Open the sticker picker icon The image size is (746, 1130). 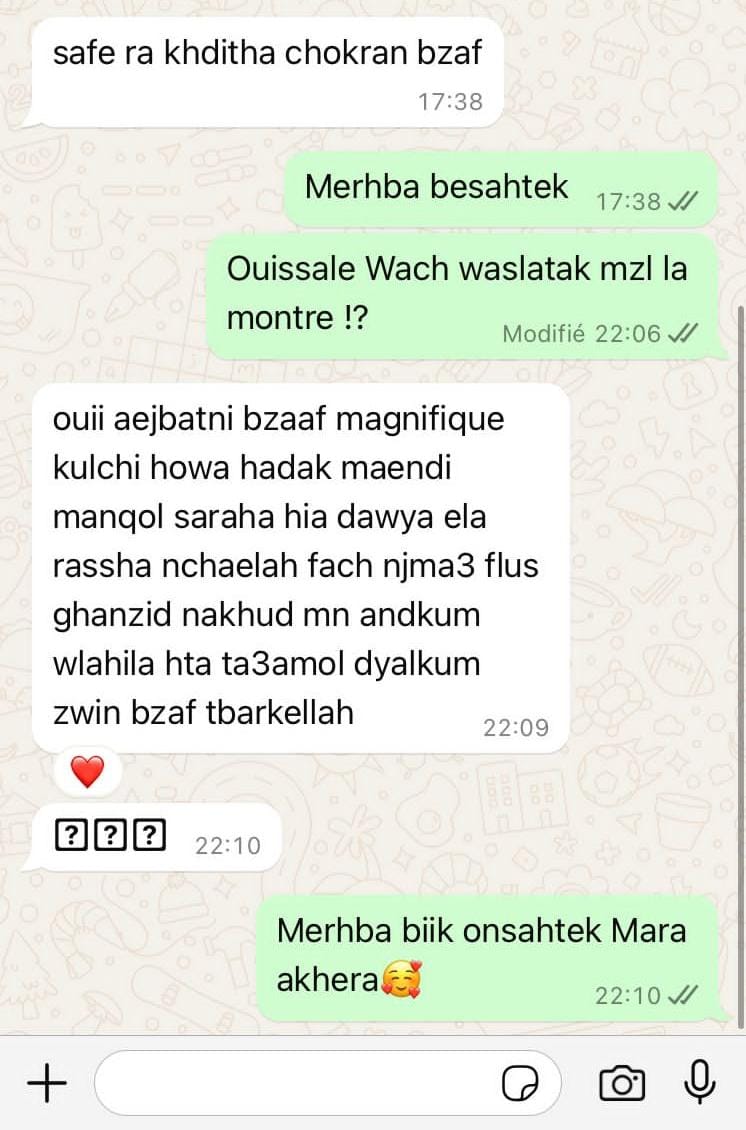click(x=520, y=1084)
